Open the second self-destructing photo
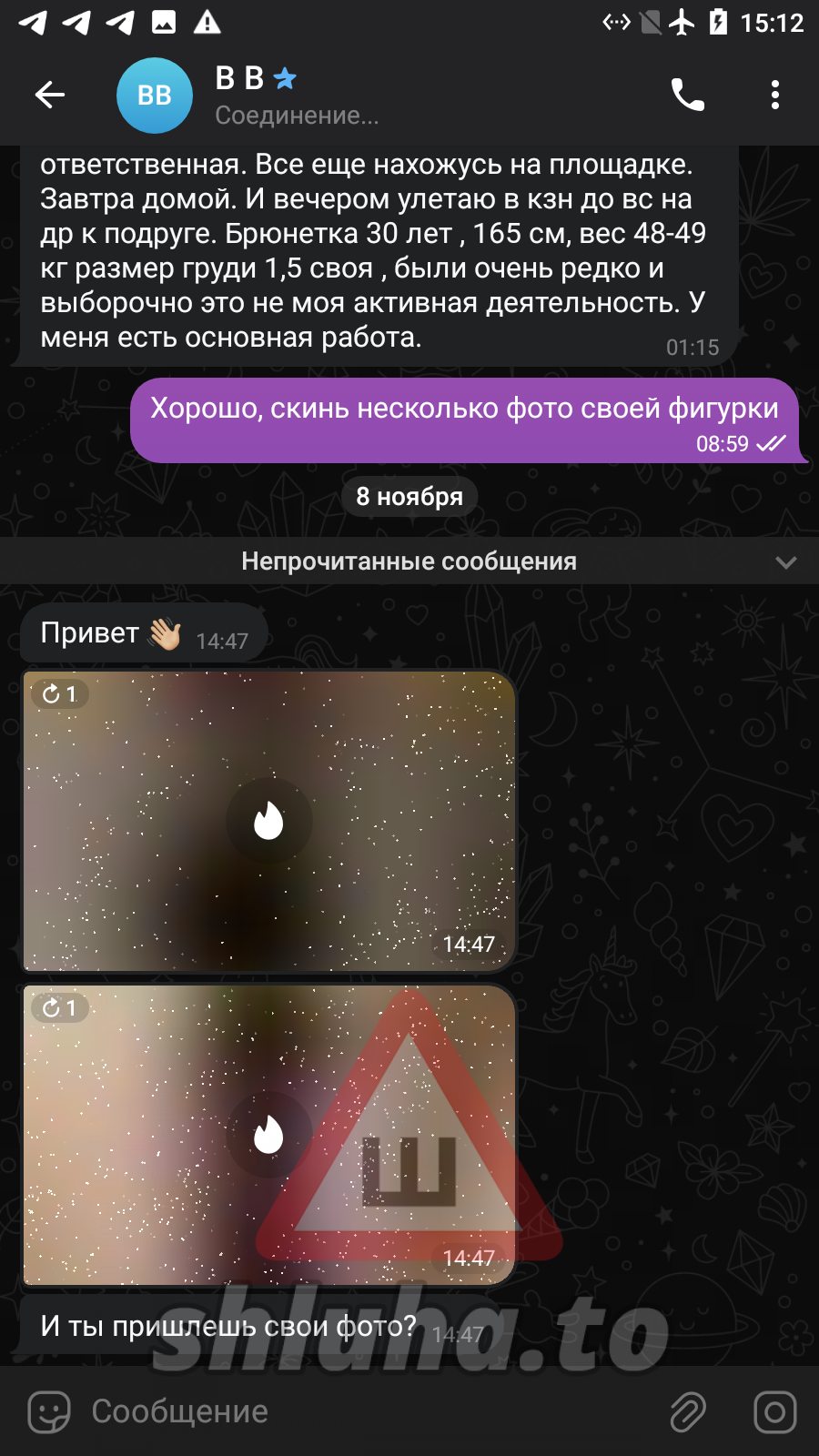 click(268, 1135)
